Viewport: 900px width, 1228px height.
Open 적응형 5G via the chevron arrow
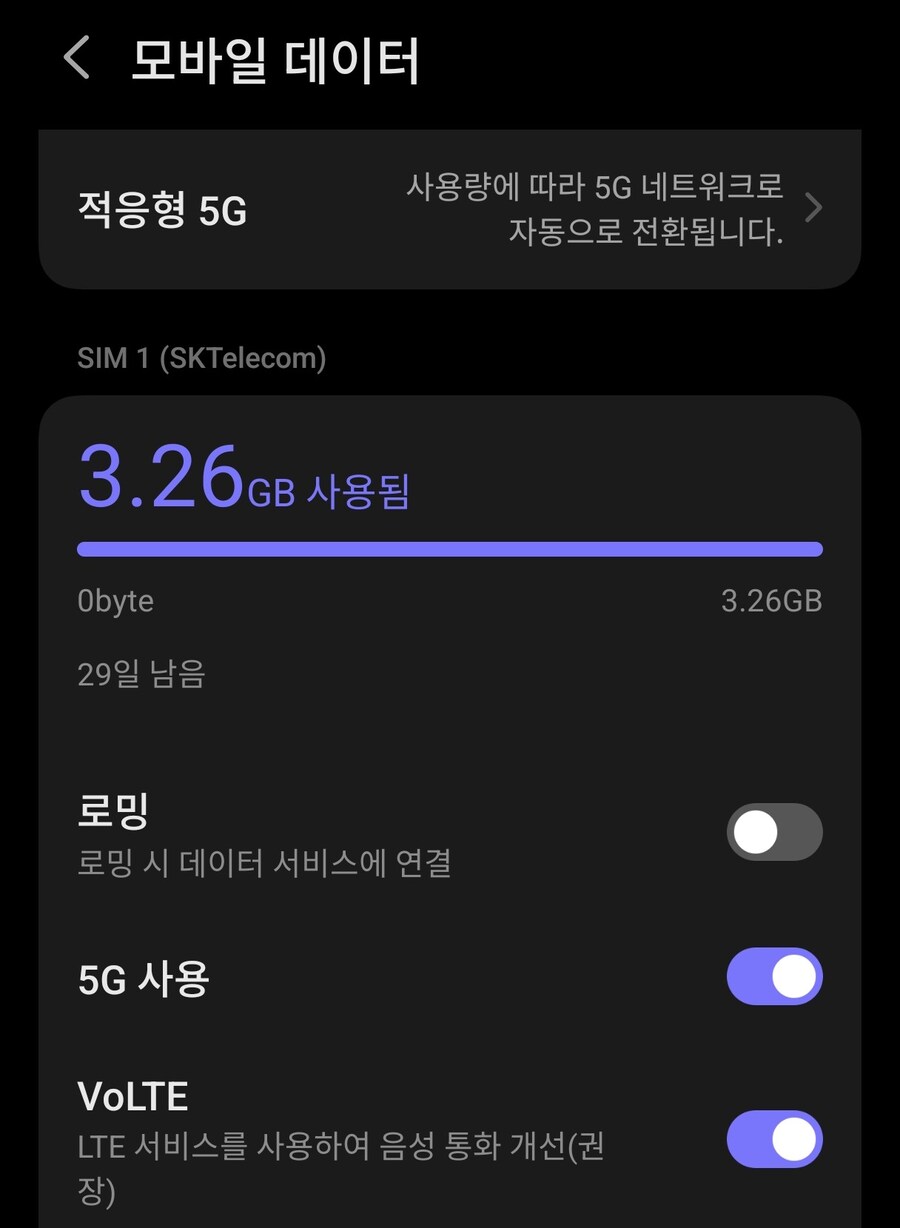coord(813,207)
